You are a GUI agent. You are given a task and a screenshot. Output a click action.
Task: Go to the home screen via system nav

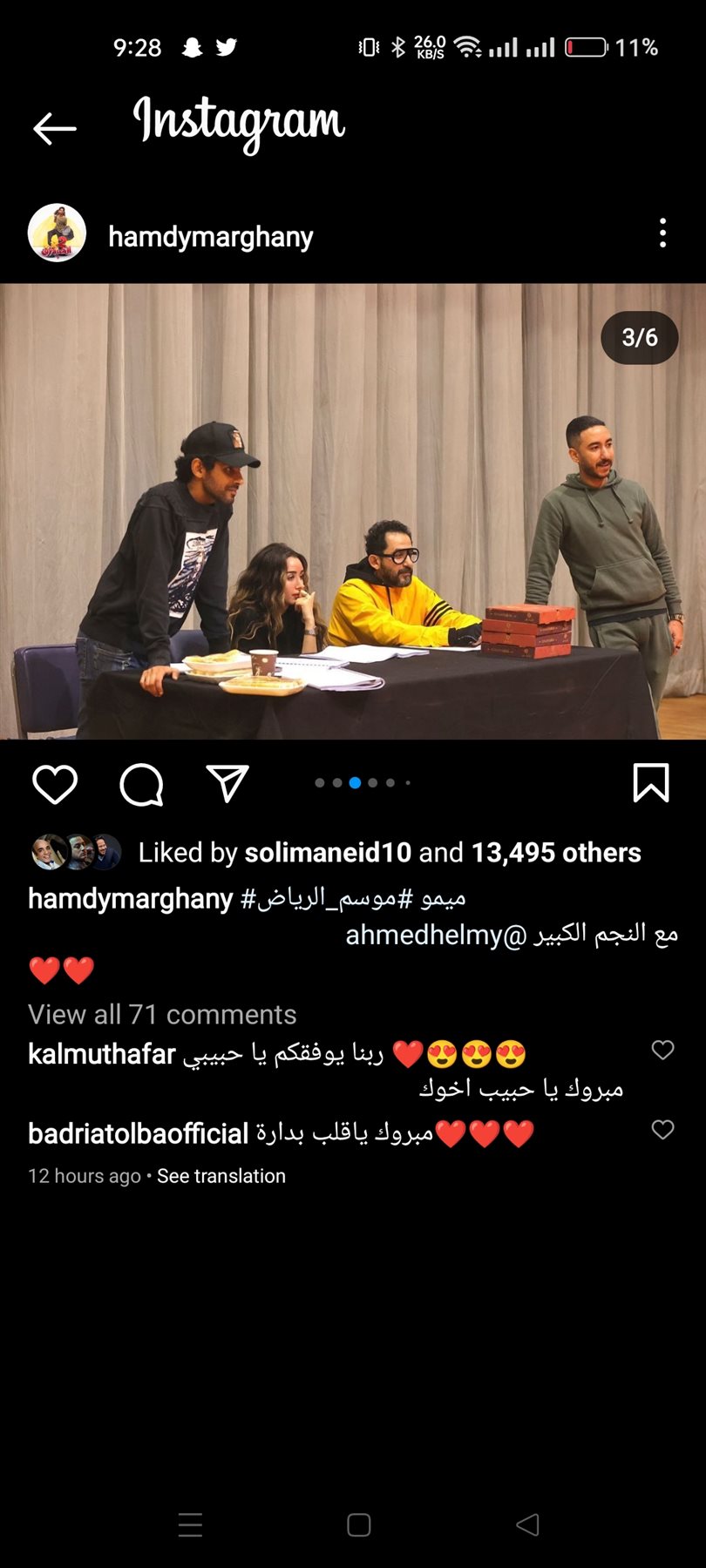[x=358, y=1524]
